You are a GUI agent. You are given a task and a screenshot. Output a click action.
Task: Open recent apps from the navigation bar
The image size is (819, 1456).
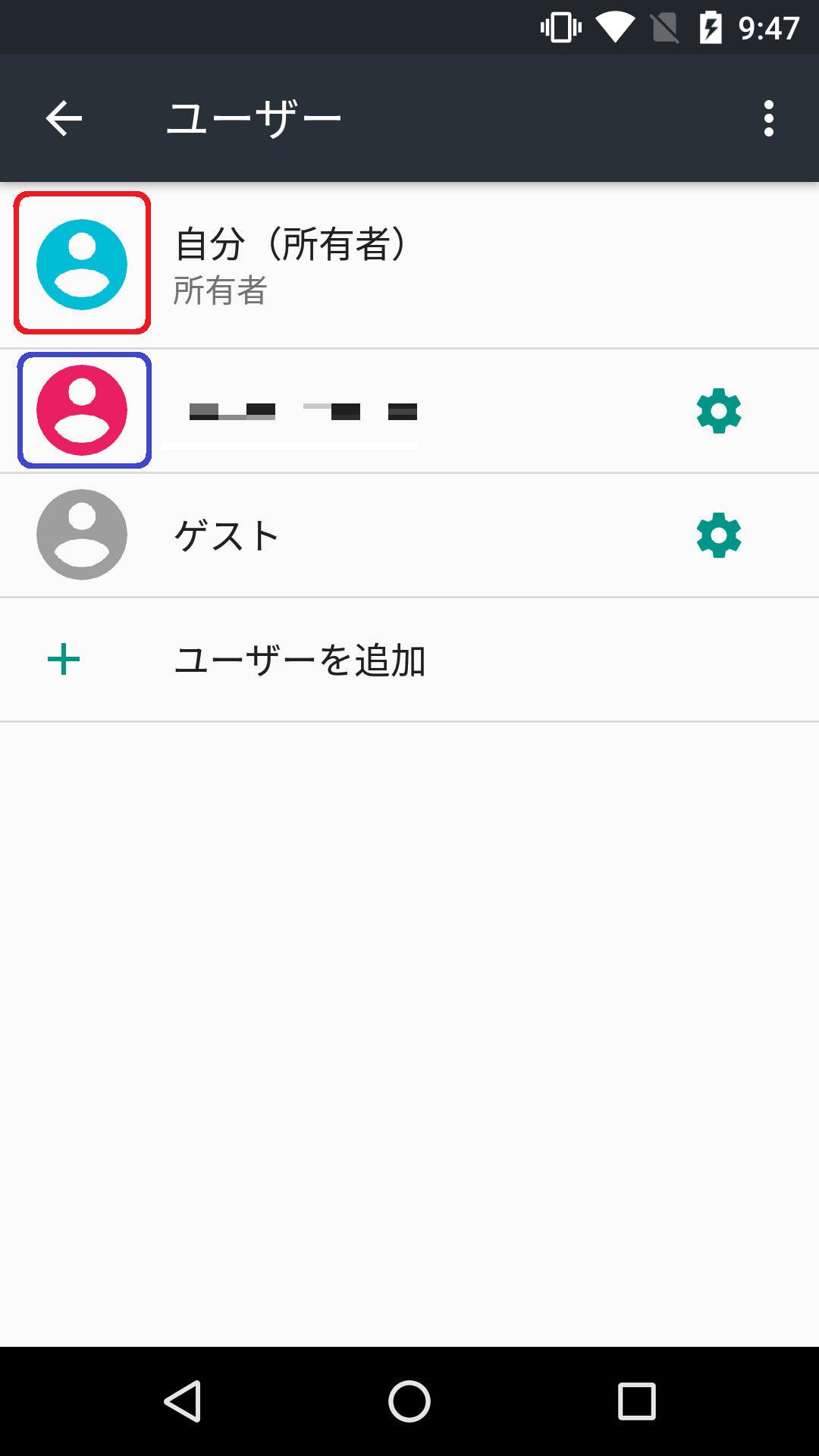637,1401
